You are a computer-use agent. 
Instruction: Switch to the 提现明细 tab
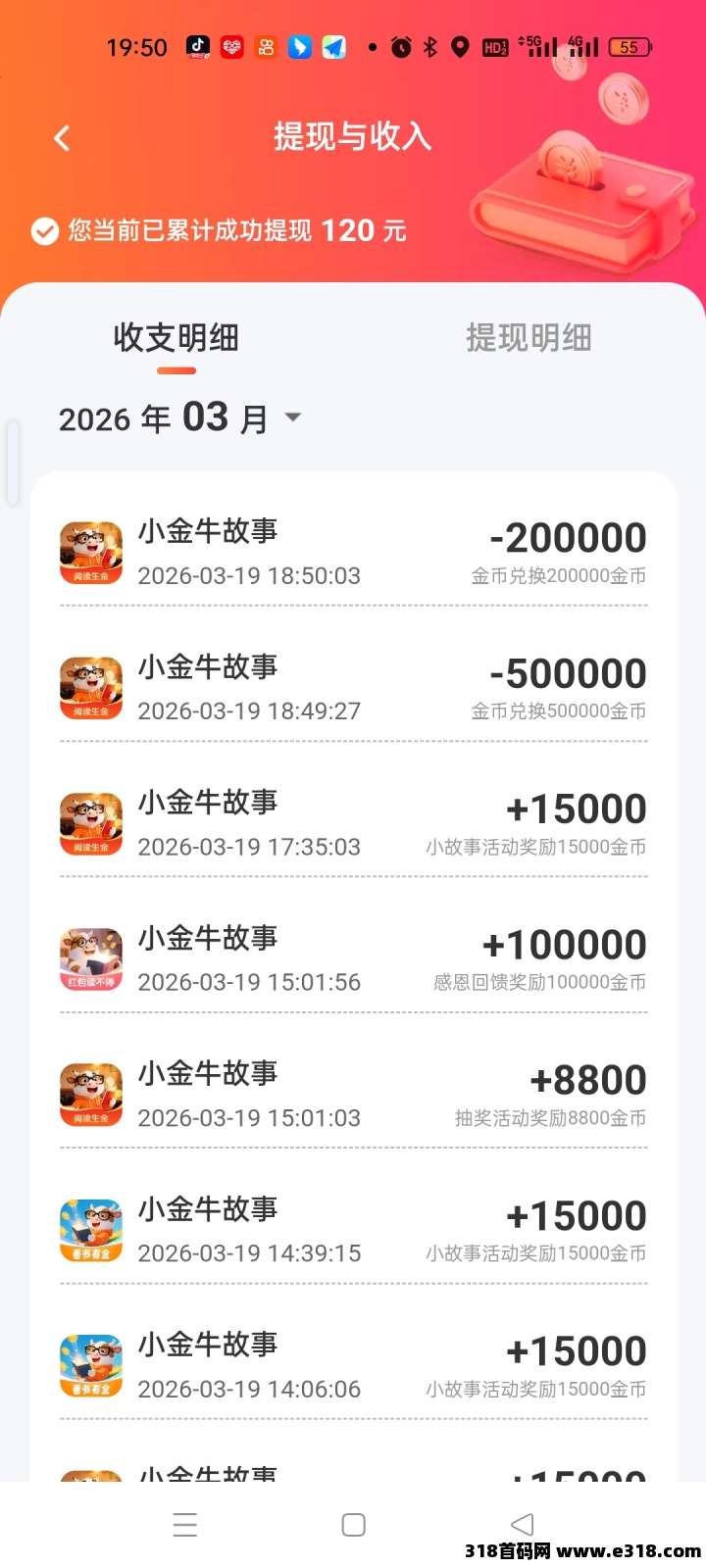point(529,338)
